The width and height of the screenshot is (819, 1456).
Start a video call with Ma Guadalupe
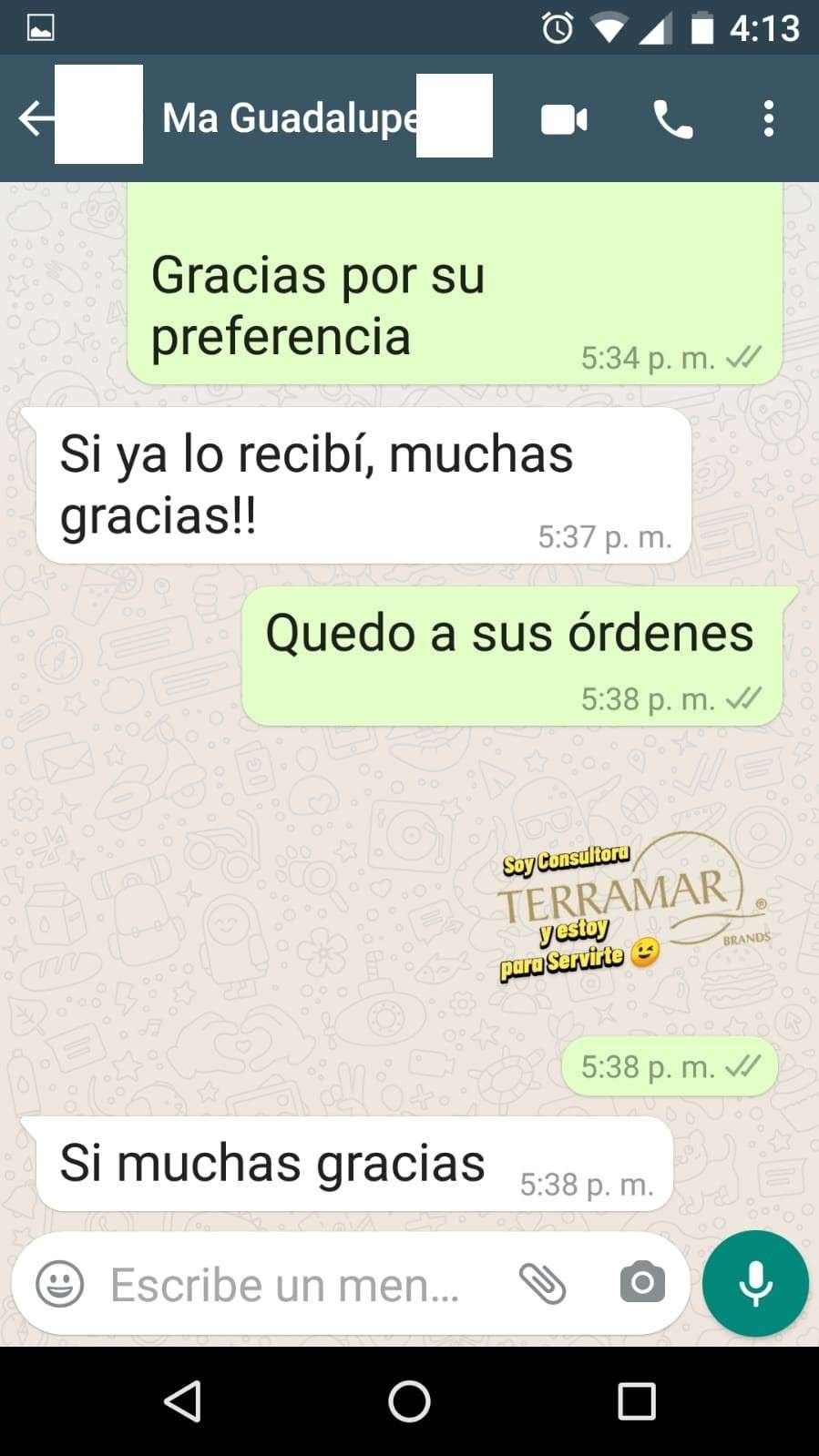pos(564,119)
